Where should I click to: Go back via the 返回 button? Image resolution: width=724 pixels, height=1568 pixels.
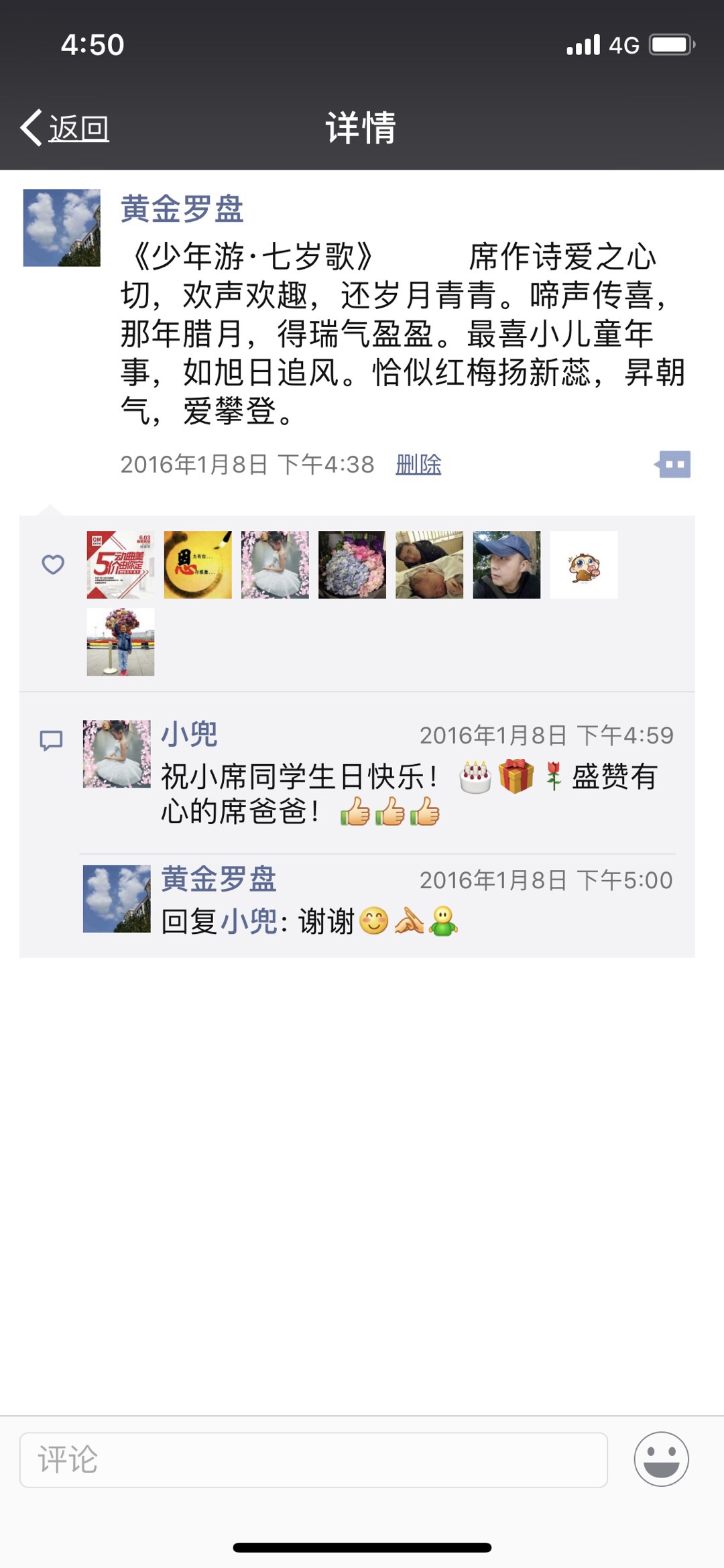click(x=66, y=127)
